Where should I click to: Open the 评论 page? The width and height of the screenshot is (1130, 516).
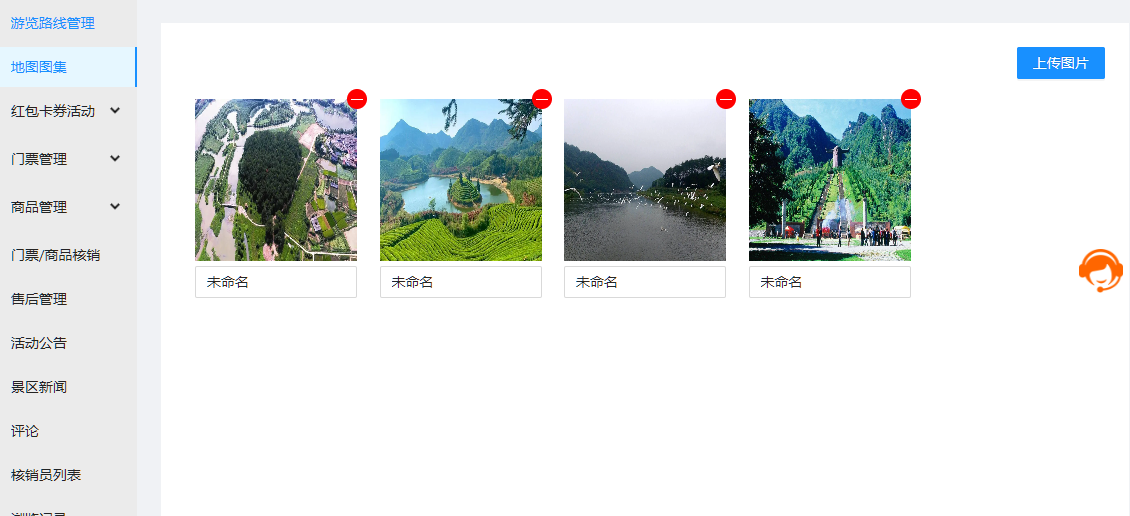click(x=25, y=431)
